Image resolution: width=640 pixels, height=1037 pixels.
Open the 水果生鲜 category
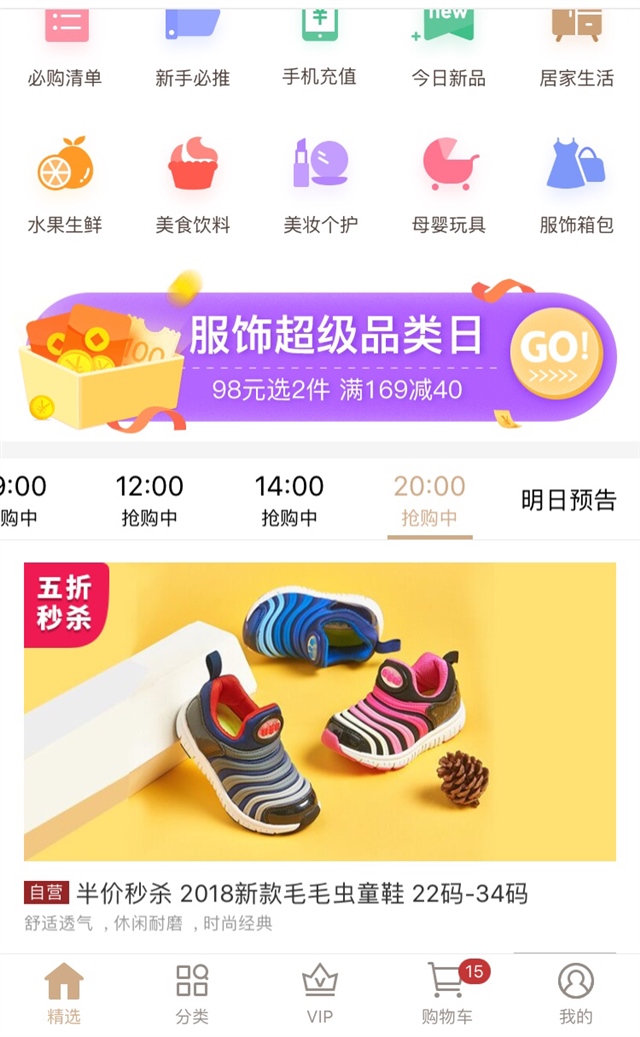tap(65, 187)
